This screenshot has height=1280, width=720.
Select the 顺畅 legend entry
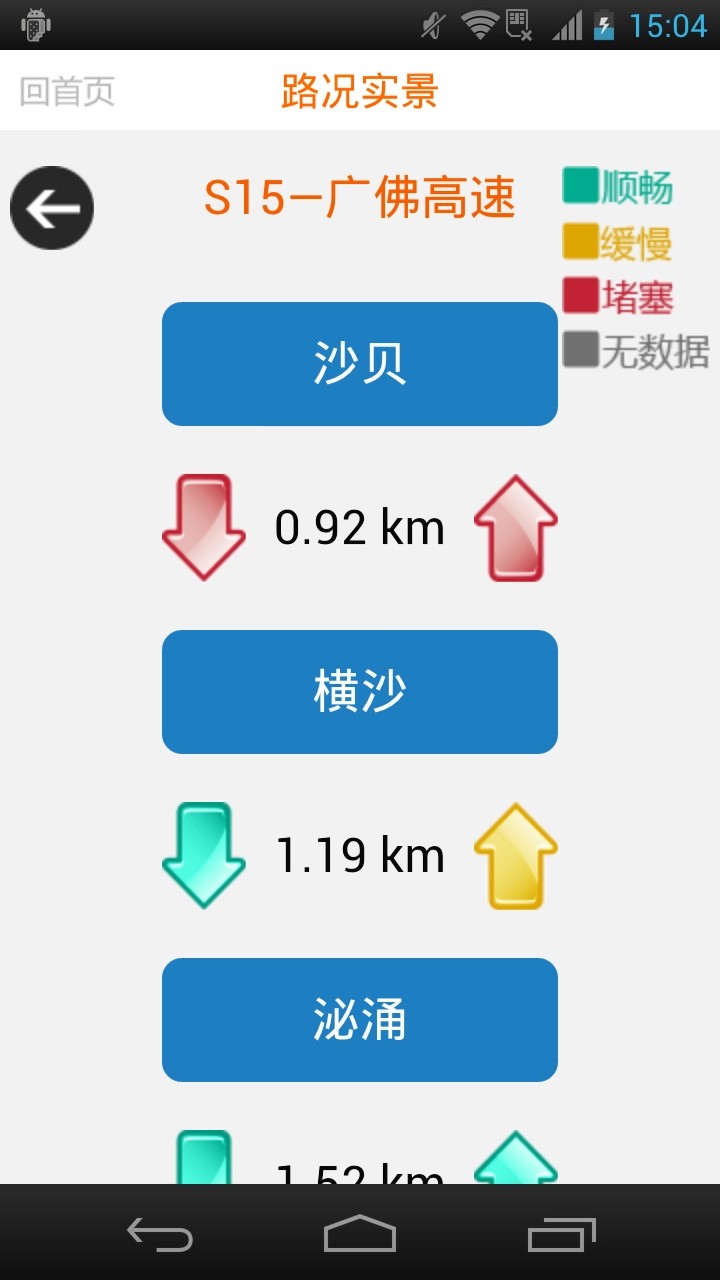pos(618,187)
